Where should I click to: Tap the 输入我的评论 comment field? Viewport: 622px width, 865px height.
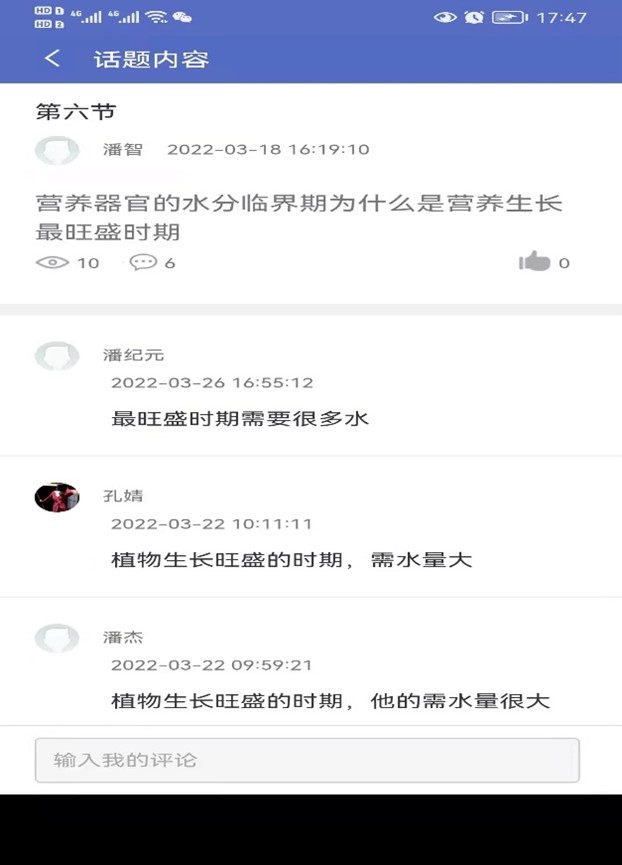(307, 760)
